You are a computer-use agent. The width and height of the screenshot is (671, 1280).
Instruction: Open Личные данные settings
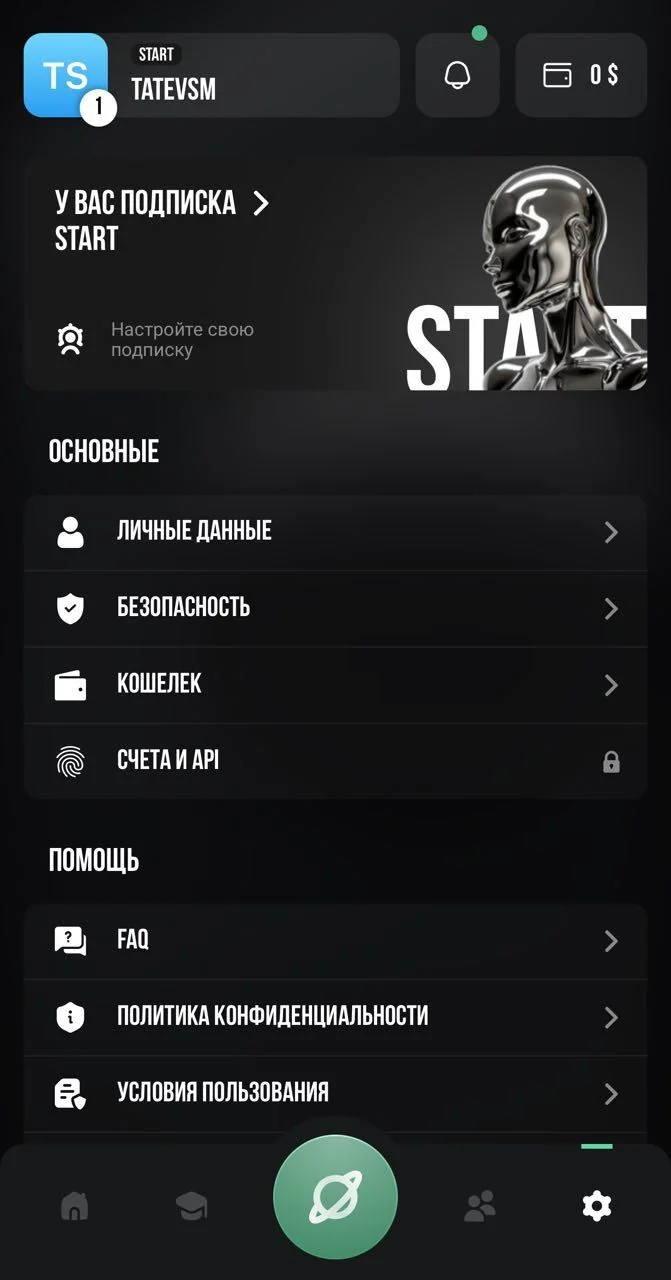coord(335,532)
